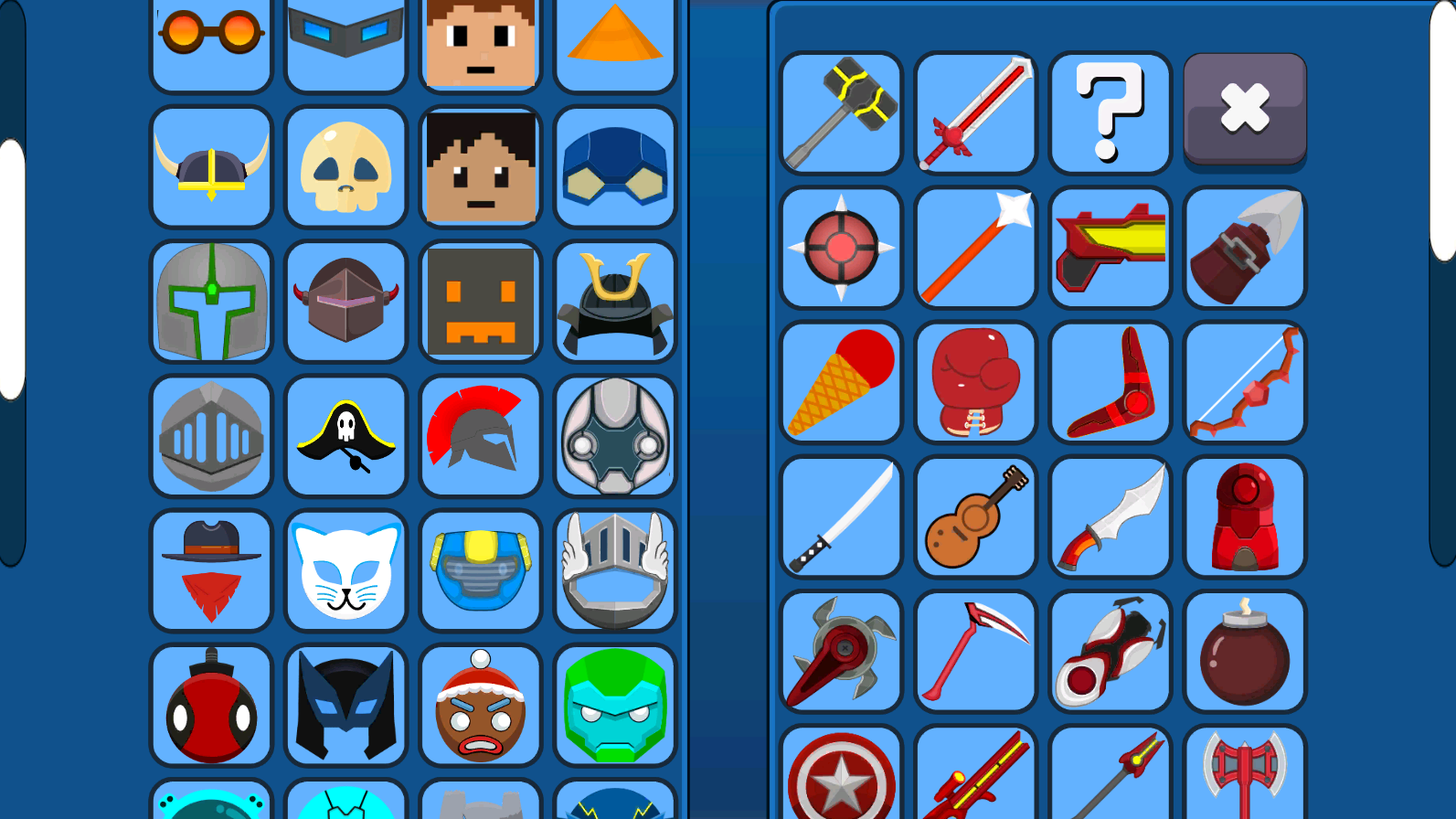Pick the red-crested spartan helmet
The width and height of the screenshot is (1456, 819).
[x=480, y=436]
